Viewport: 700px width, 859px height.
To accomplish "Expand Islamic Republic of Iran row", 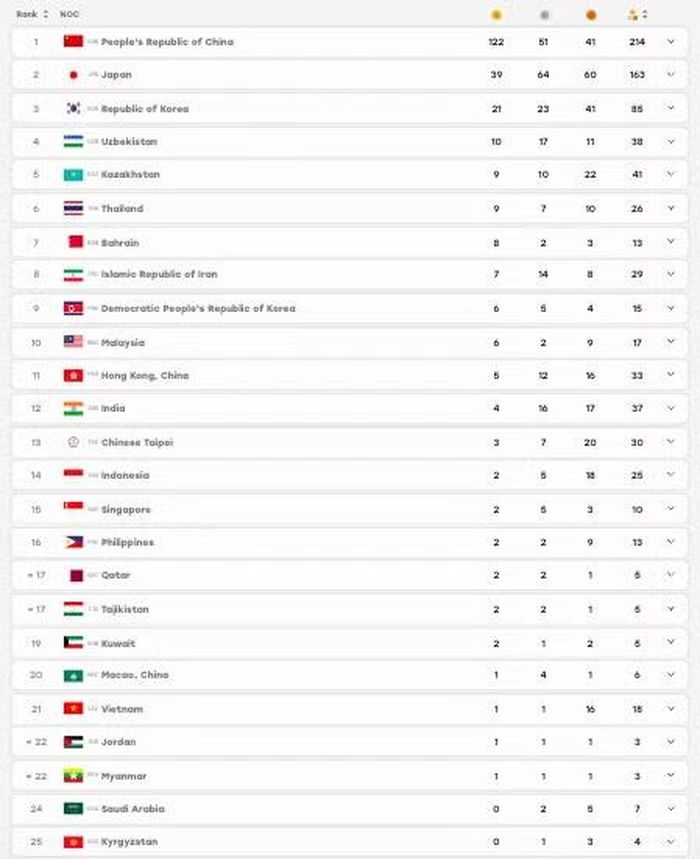I will tap(670, 274).
